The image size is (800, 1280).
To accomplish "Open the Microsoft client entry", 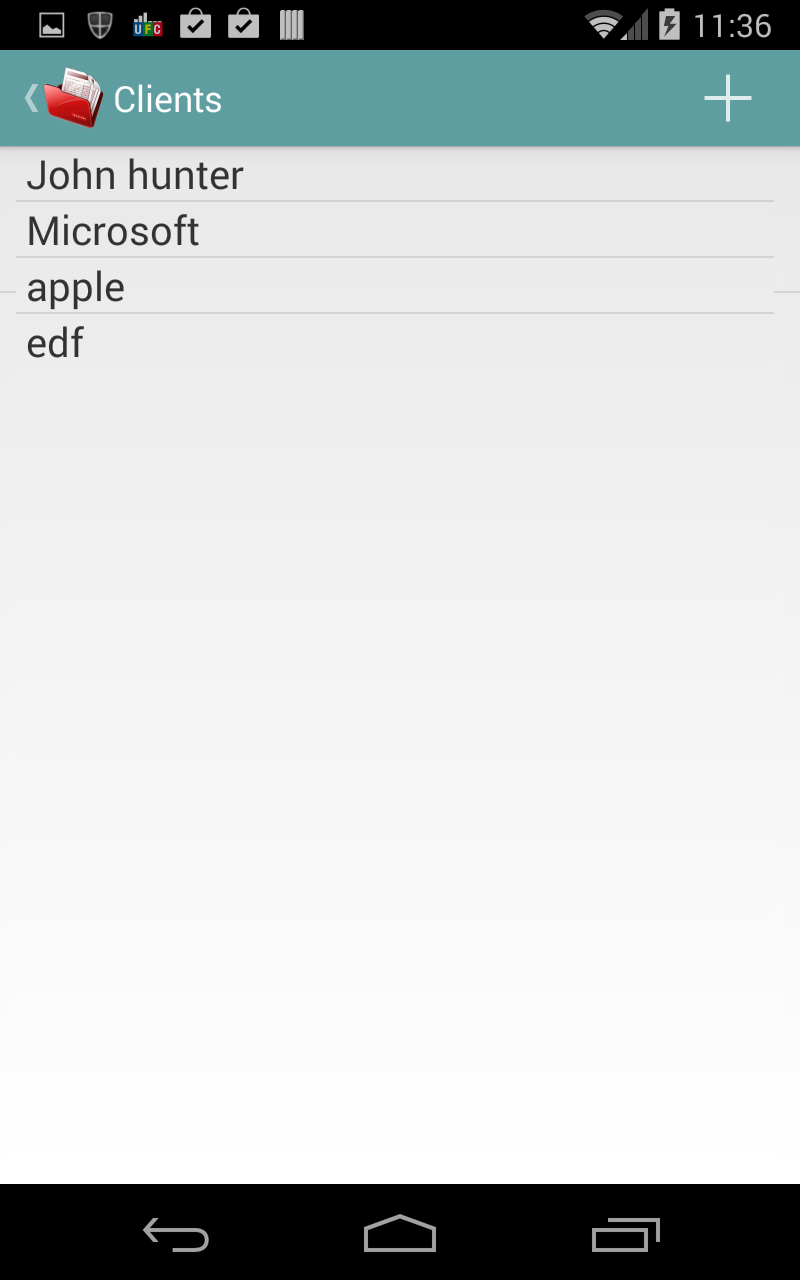I will point(114,230).
